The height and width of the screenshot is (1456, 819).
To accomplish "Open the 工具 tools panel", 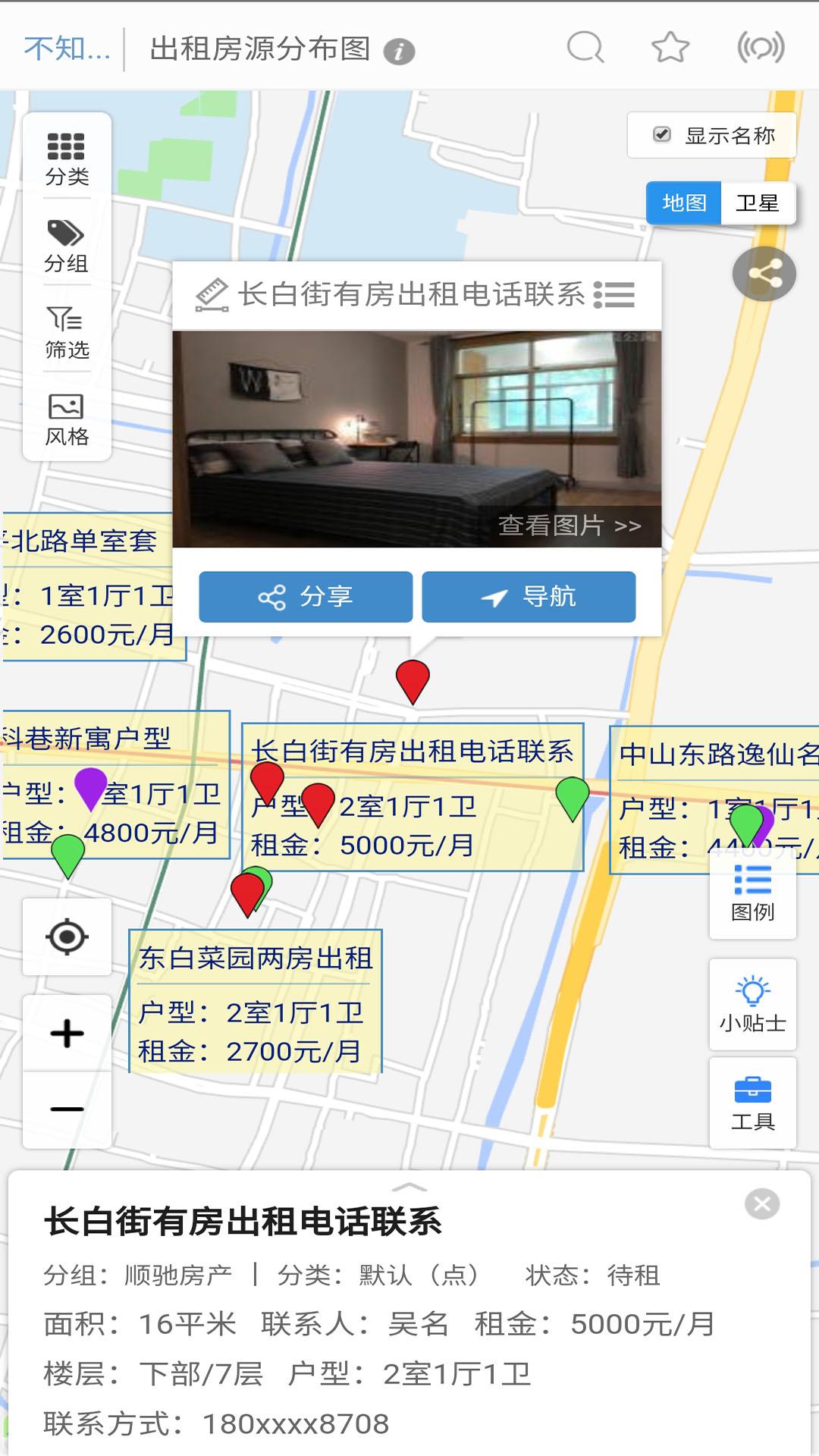I will click(752, 1103).
